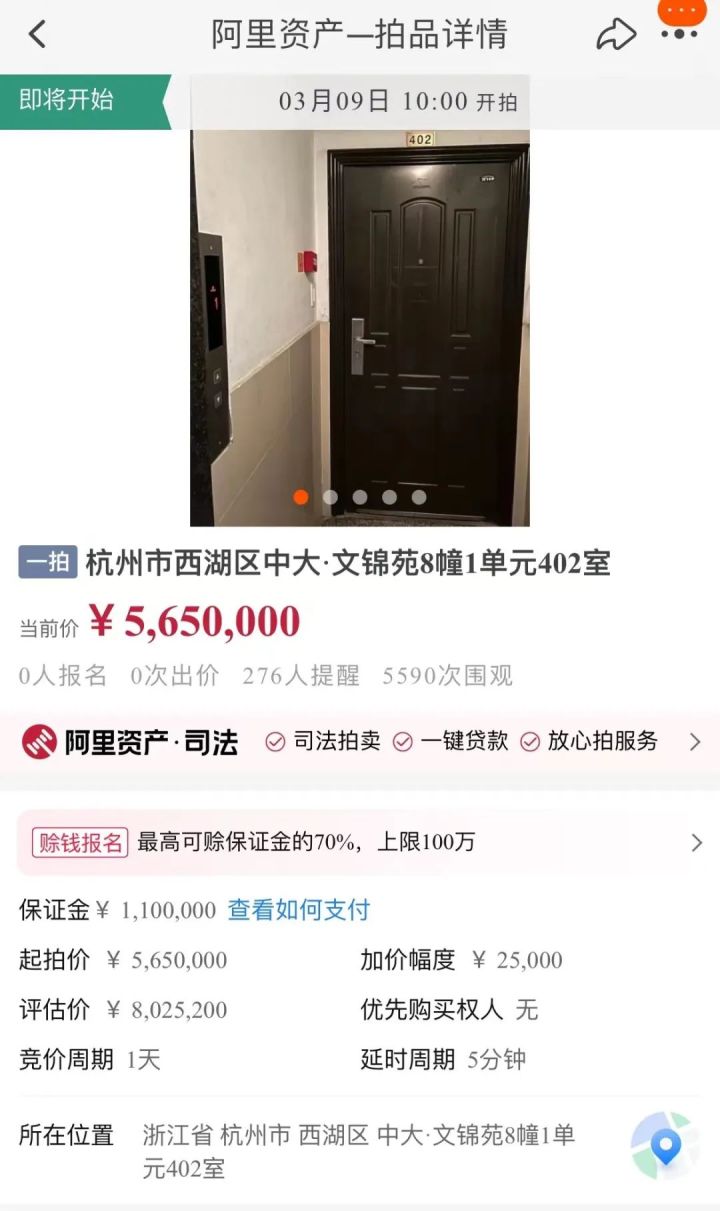Open 阿里资产·司法 service details row

point(360,742)
